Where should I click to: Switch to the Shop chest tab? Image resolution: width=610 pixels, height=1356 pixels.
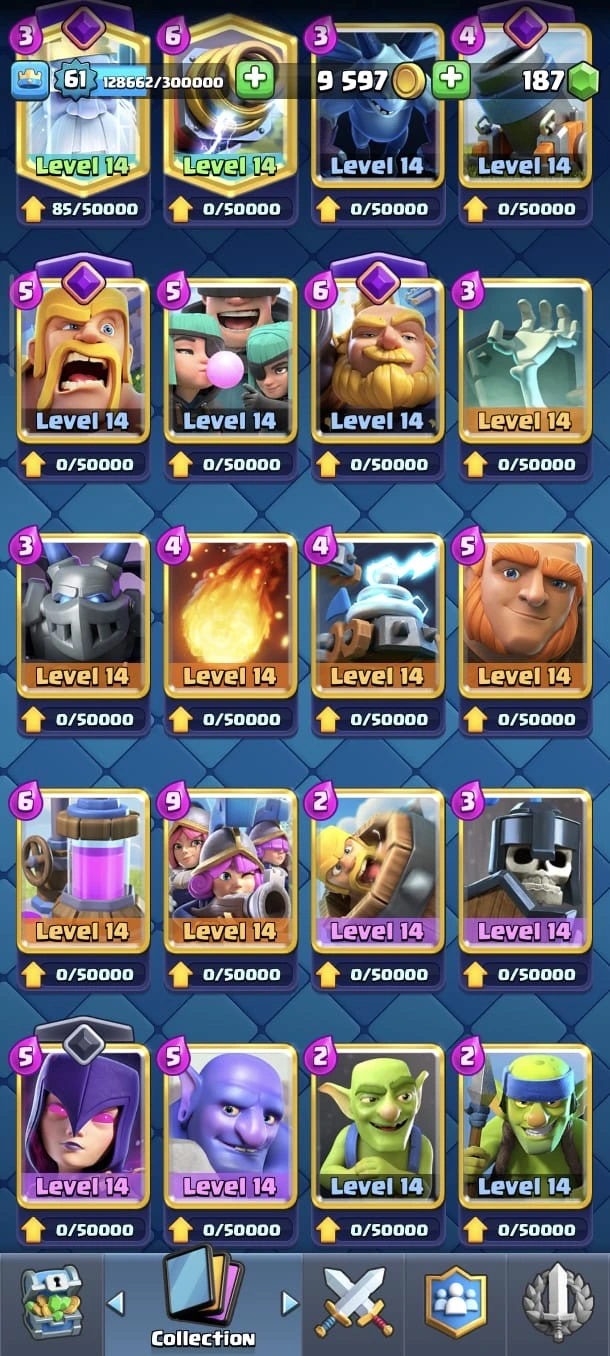click(51, 1303)
